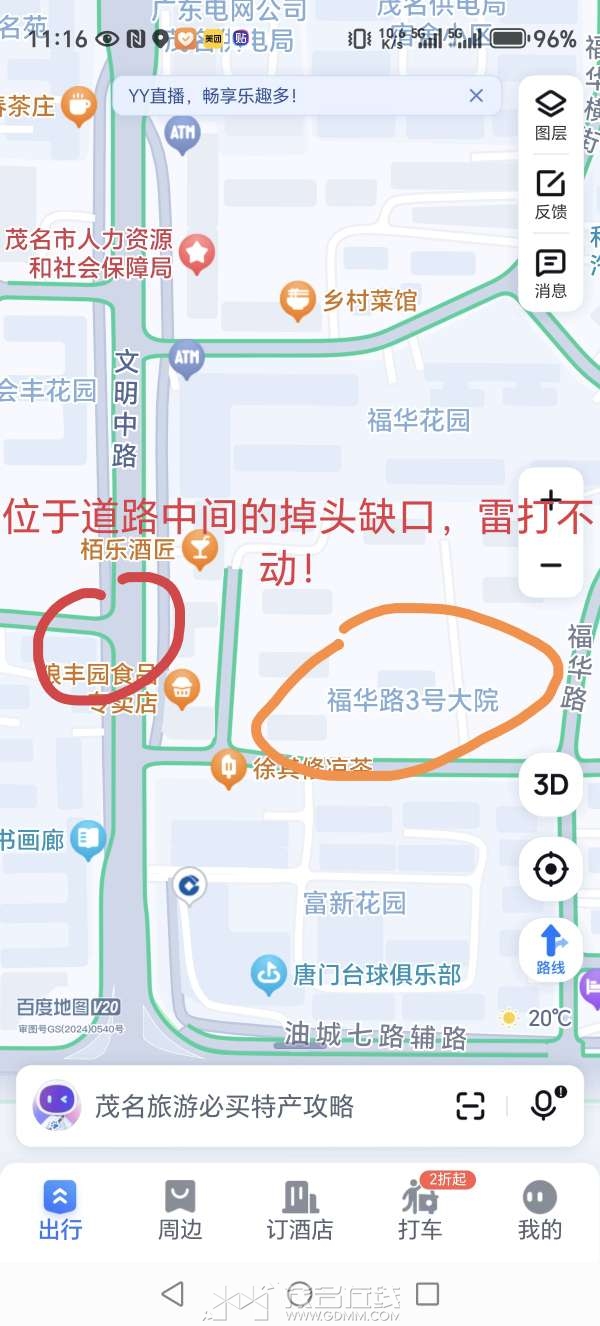Screen dimensions: 600x1326
Task: Switch to the 周边 tab
Action: click(x=180, y=1210)
